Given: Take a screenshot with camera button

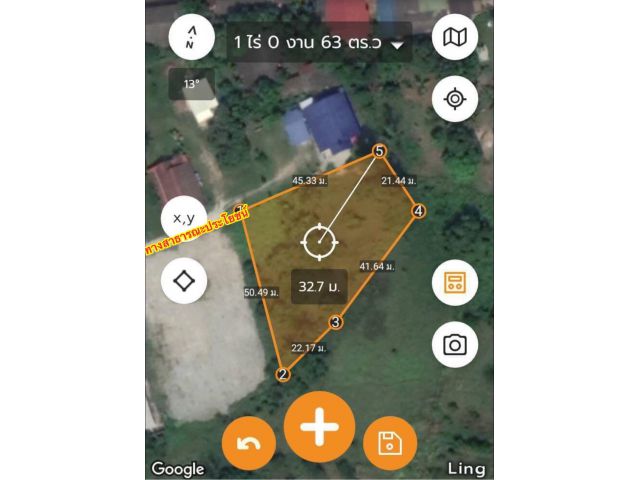Looking at the screenshot, I should (455, 345).
